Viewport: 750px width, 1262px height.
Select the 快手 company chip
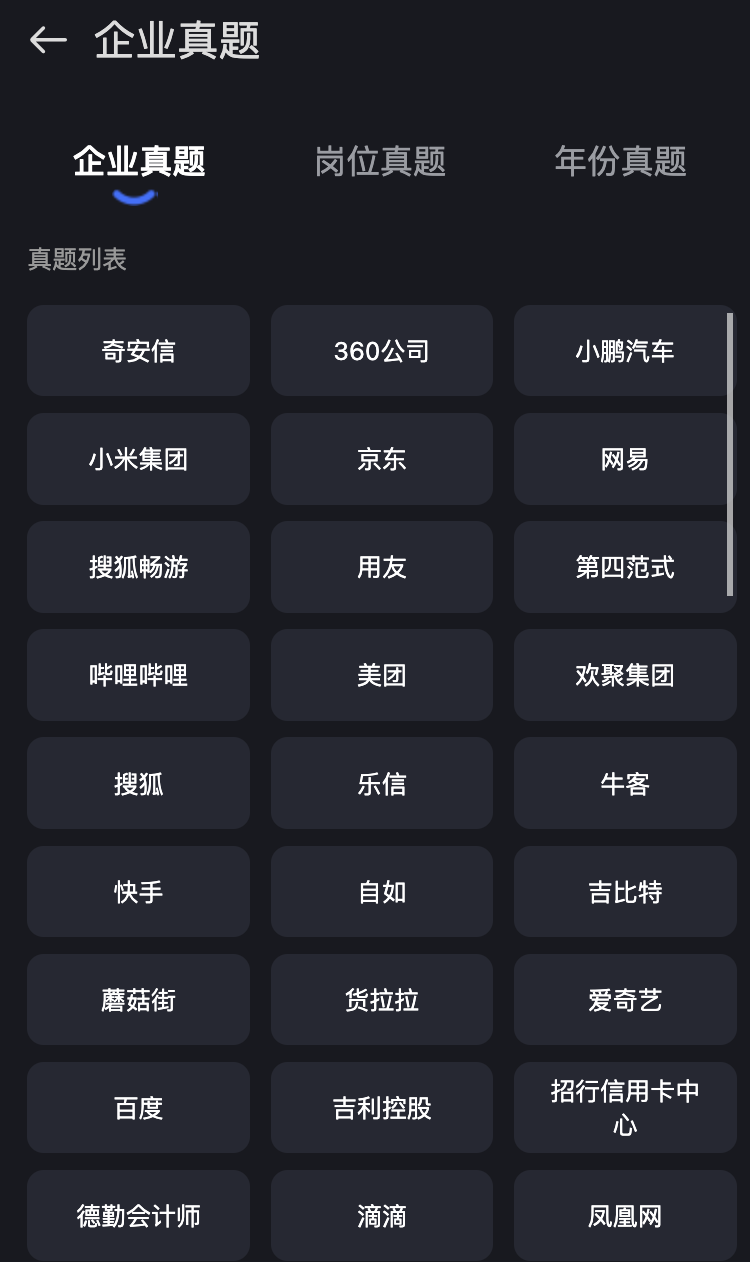138,891
